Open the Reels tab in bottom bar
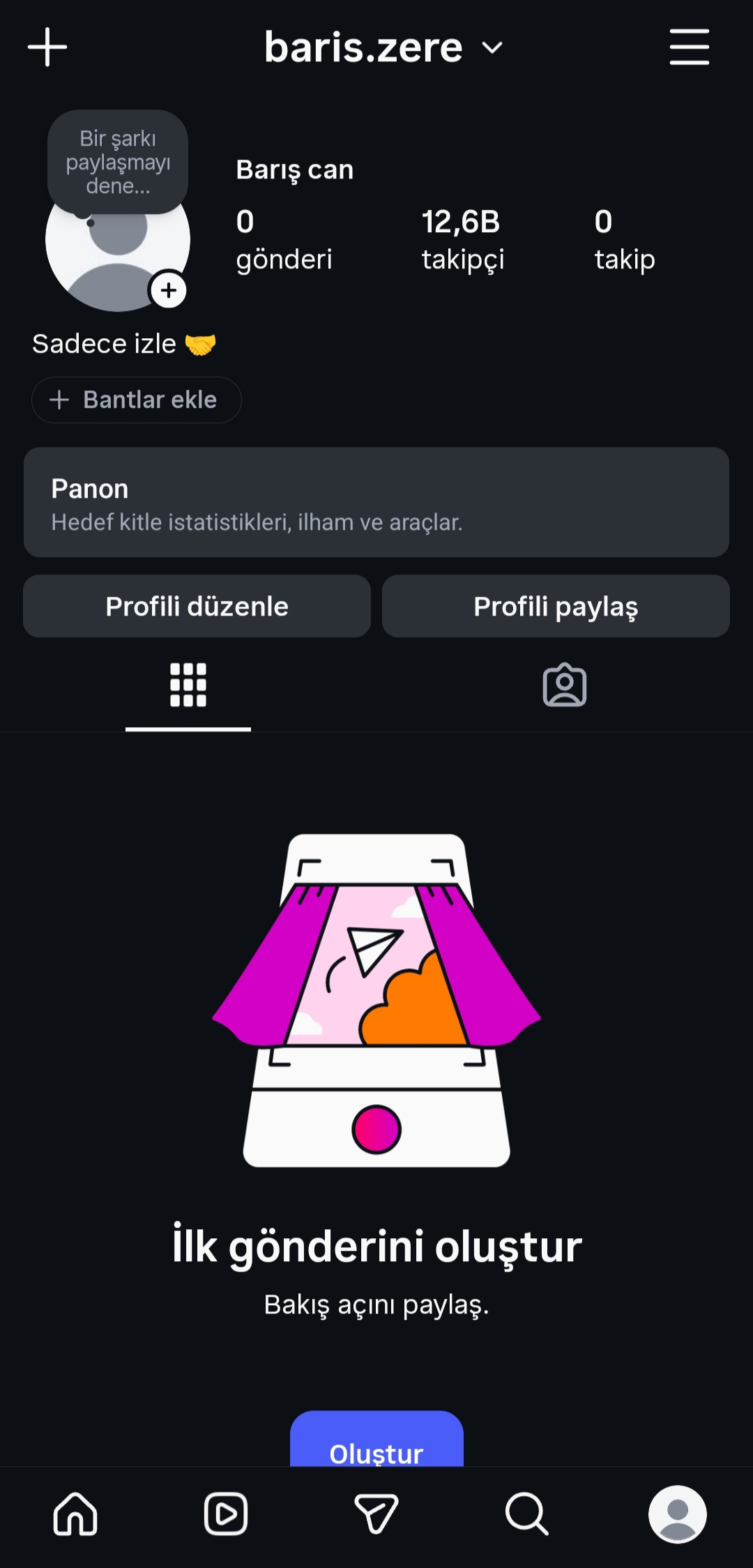The height and width of the screenshot is (1568, 753). 226,1514
